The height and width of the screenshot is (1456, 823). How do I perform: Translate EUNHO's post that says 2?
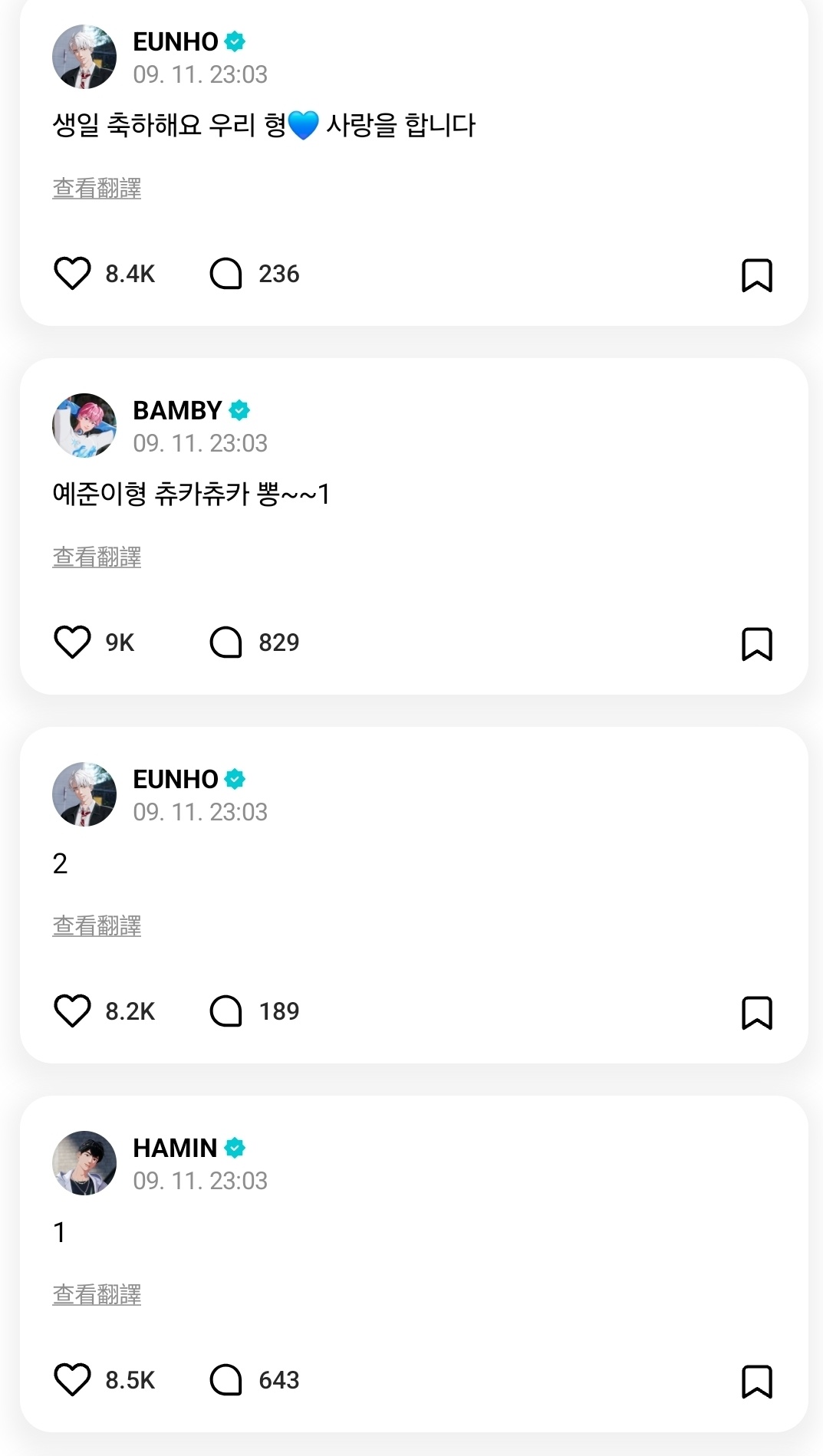(97, 926)
